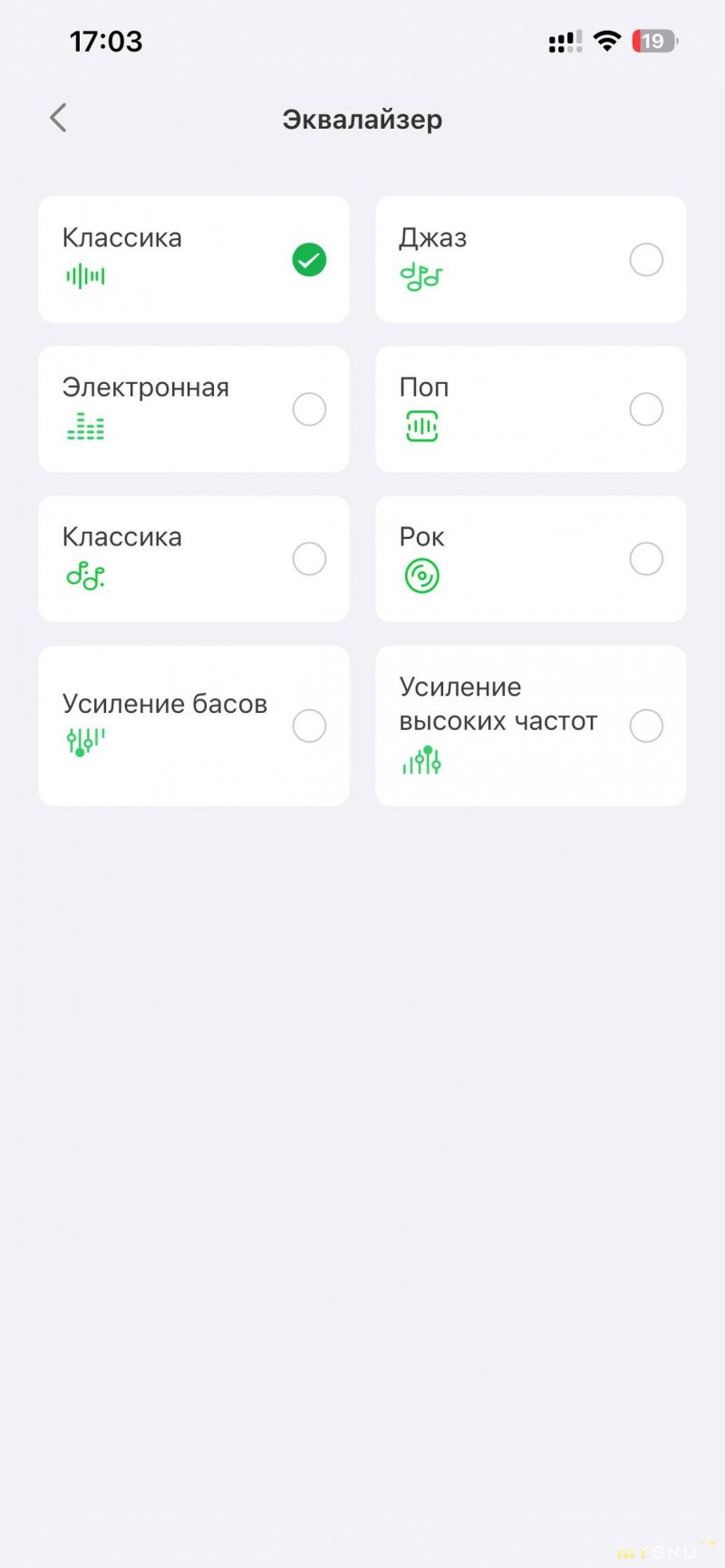
Task: Select the Джаз equalizer preset
Action: (x=645, y=260)
